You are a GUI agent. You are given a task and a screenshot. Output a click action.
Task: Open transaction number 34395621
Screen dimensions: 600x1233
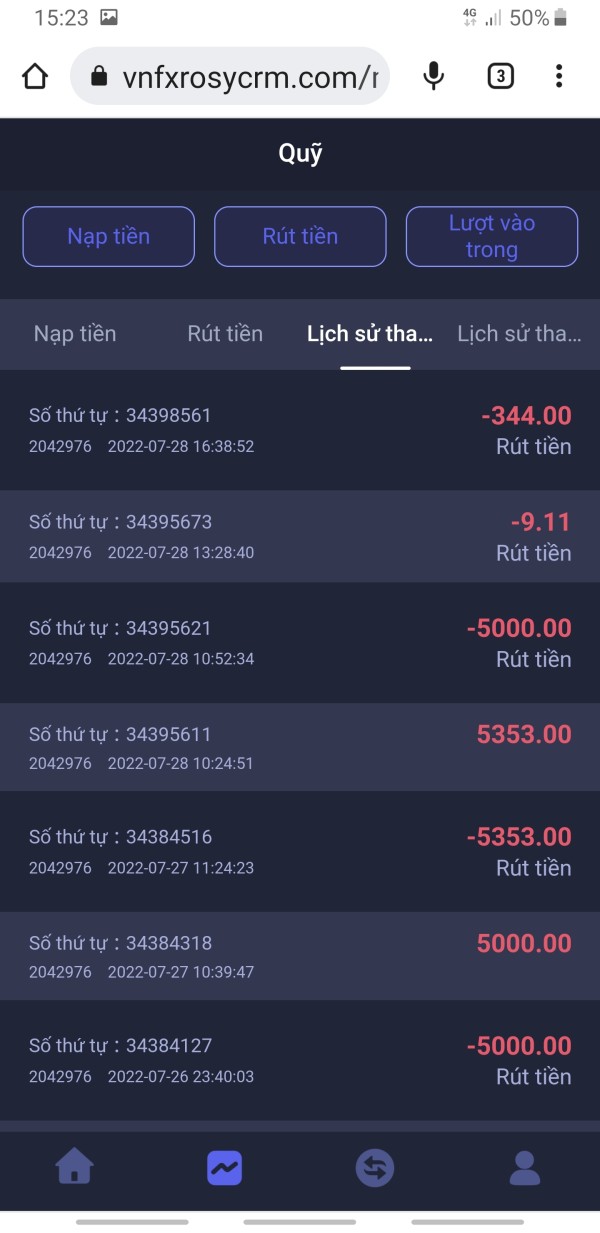pyautogui.click(x=300, y=643)
